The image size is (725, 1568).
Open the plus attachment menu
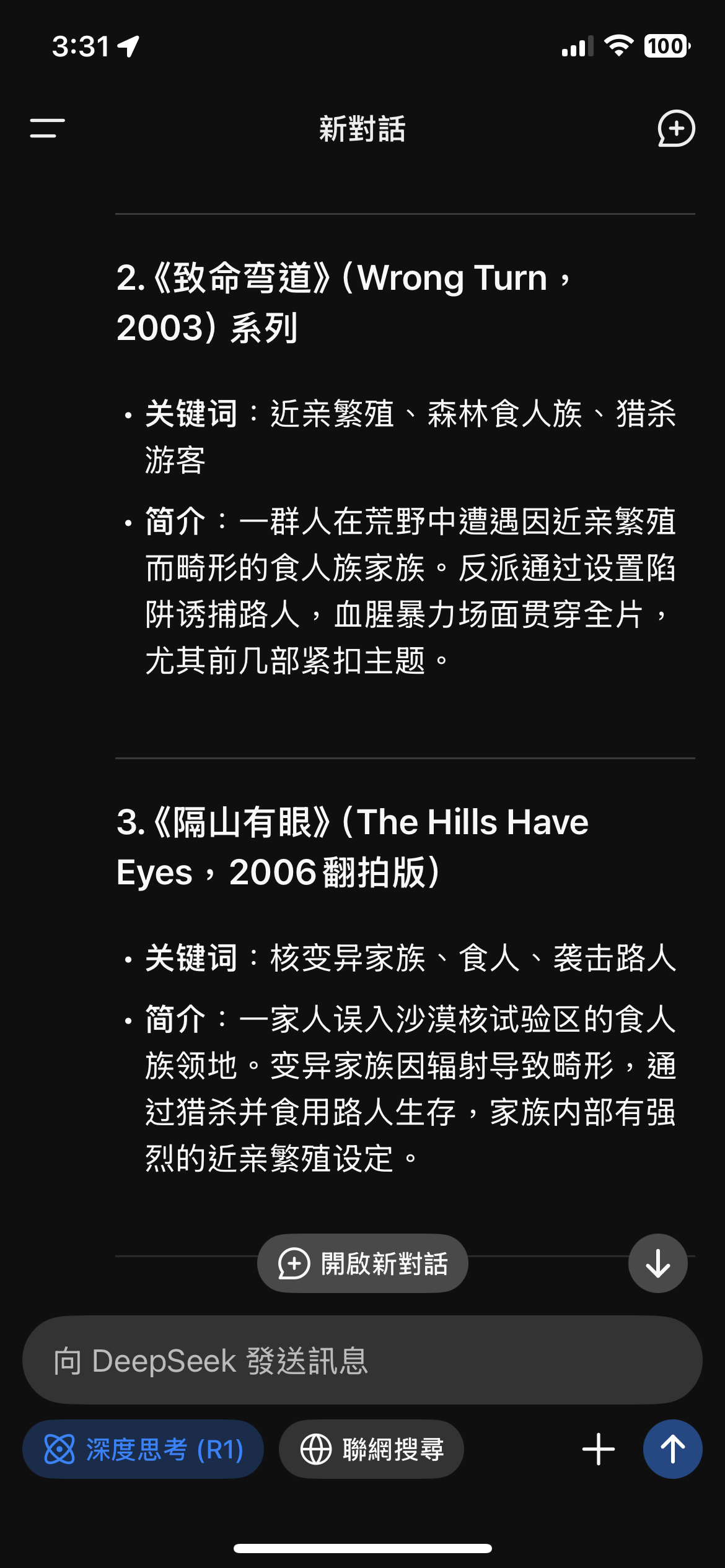tap(599, 1449)
